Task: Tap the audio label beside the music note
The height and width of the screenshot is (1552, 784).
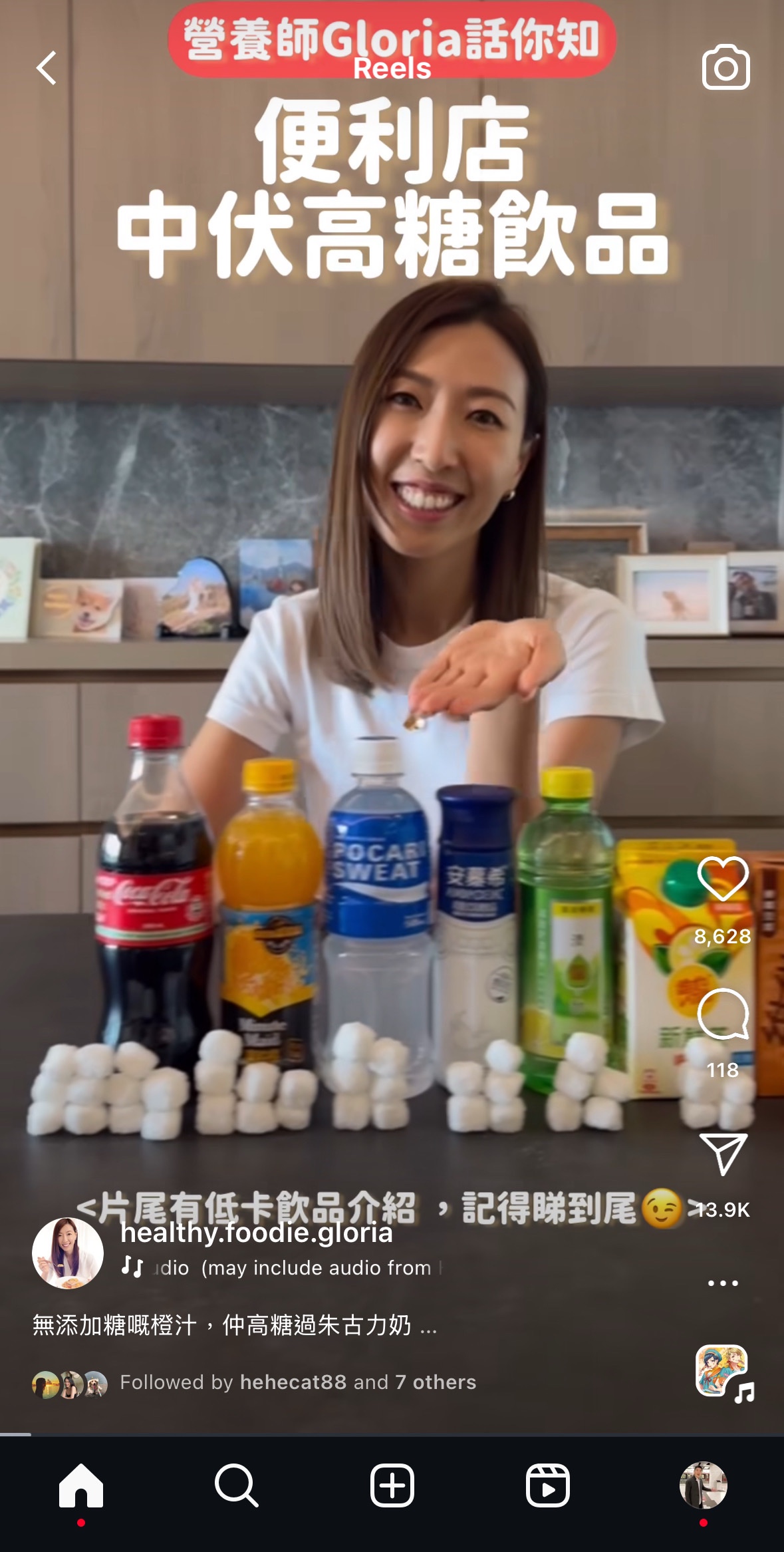Action: 293,1268
